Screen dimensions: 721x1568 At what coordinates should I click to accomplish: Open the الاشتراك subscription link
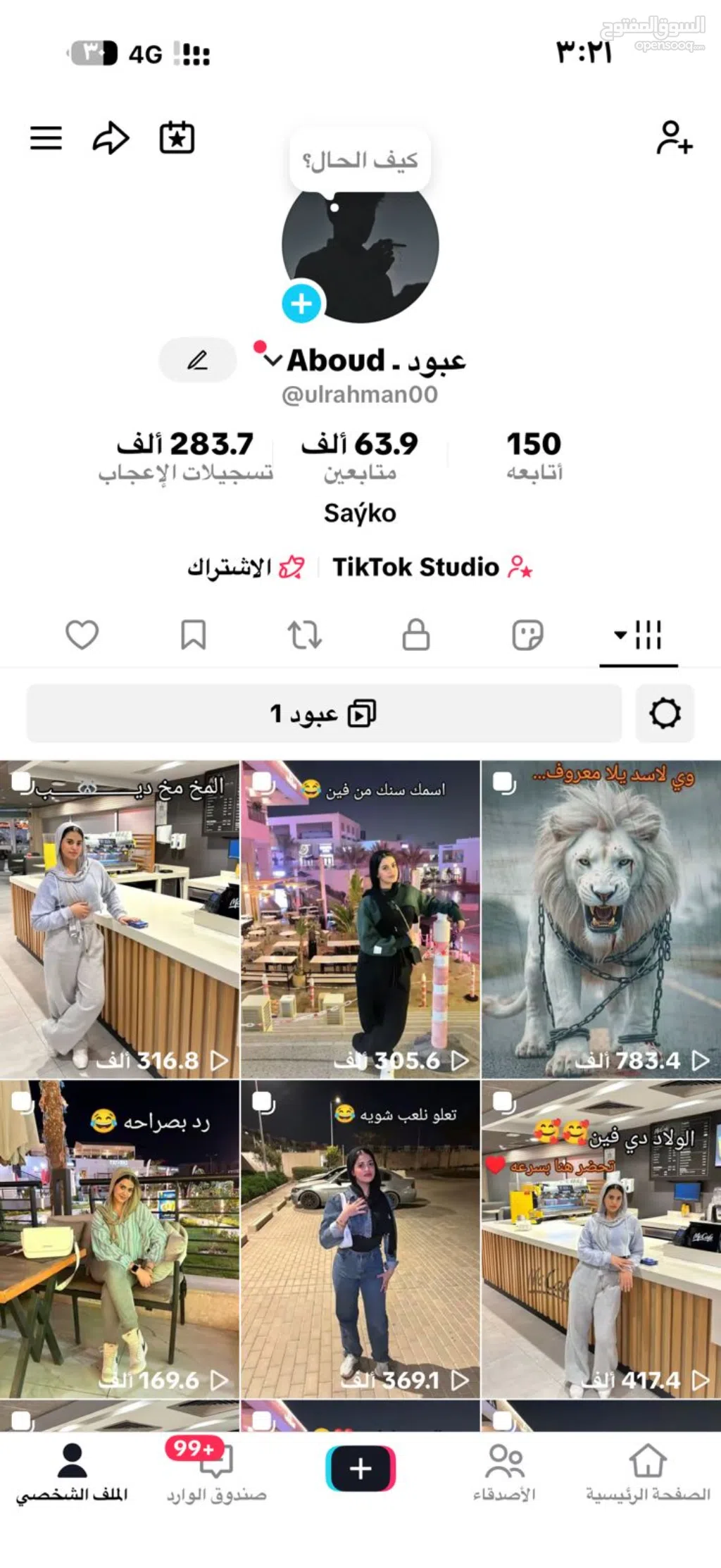[x=245, y=567]
